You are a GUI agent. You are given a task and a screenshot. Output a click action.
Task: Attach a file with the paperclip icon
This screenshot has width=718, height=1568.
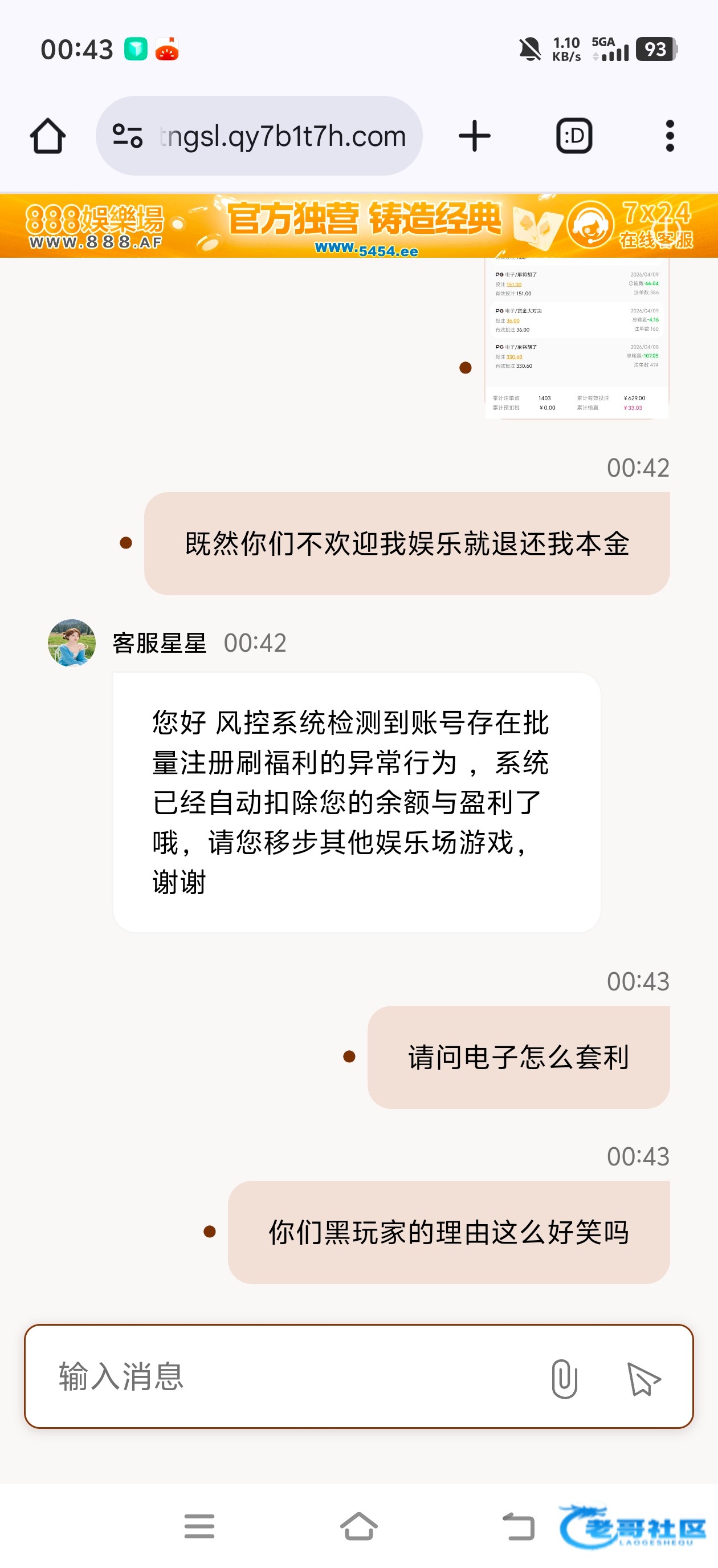tap(564, 1378)
